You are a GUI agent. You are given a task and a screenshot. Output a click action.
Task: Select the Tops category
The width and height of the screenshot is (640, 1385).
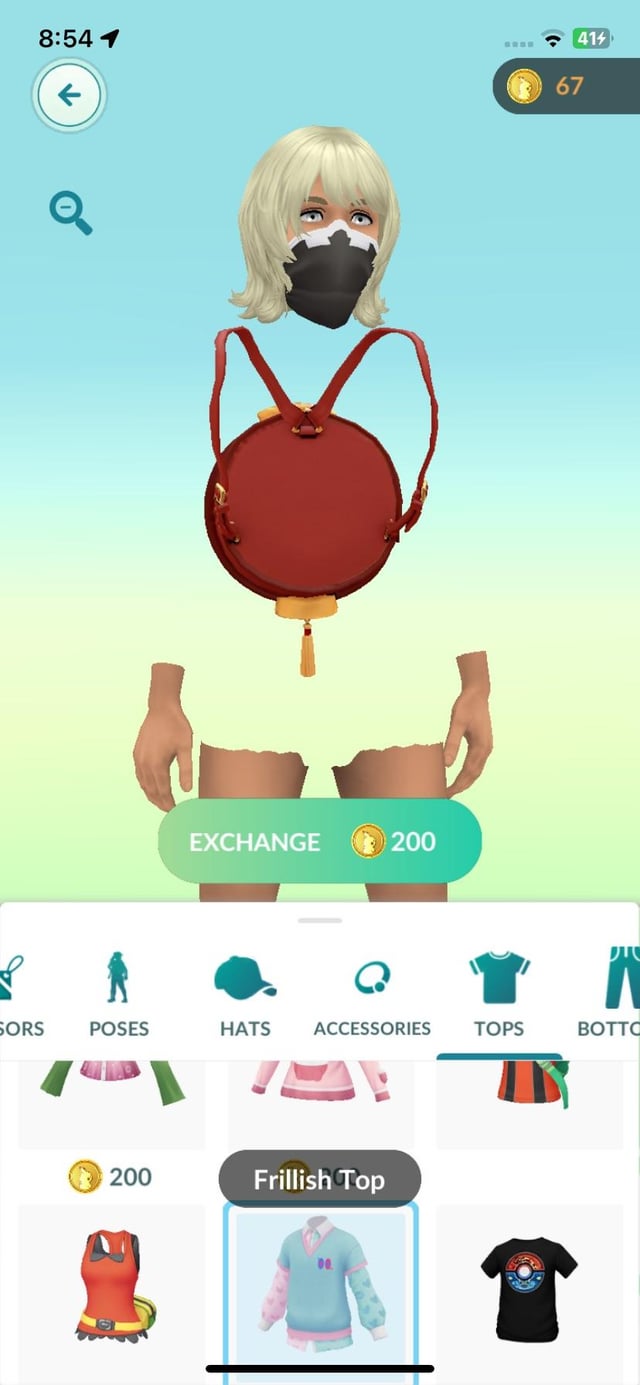point(499,993)
